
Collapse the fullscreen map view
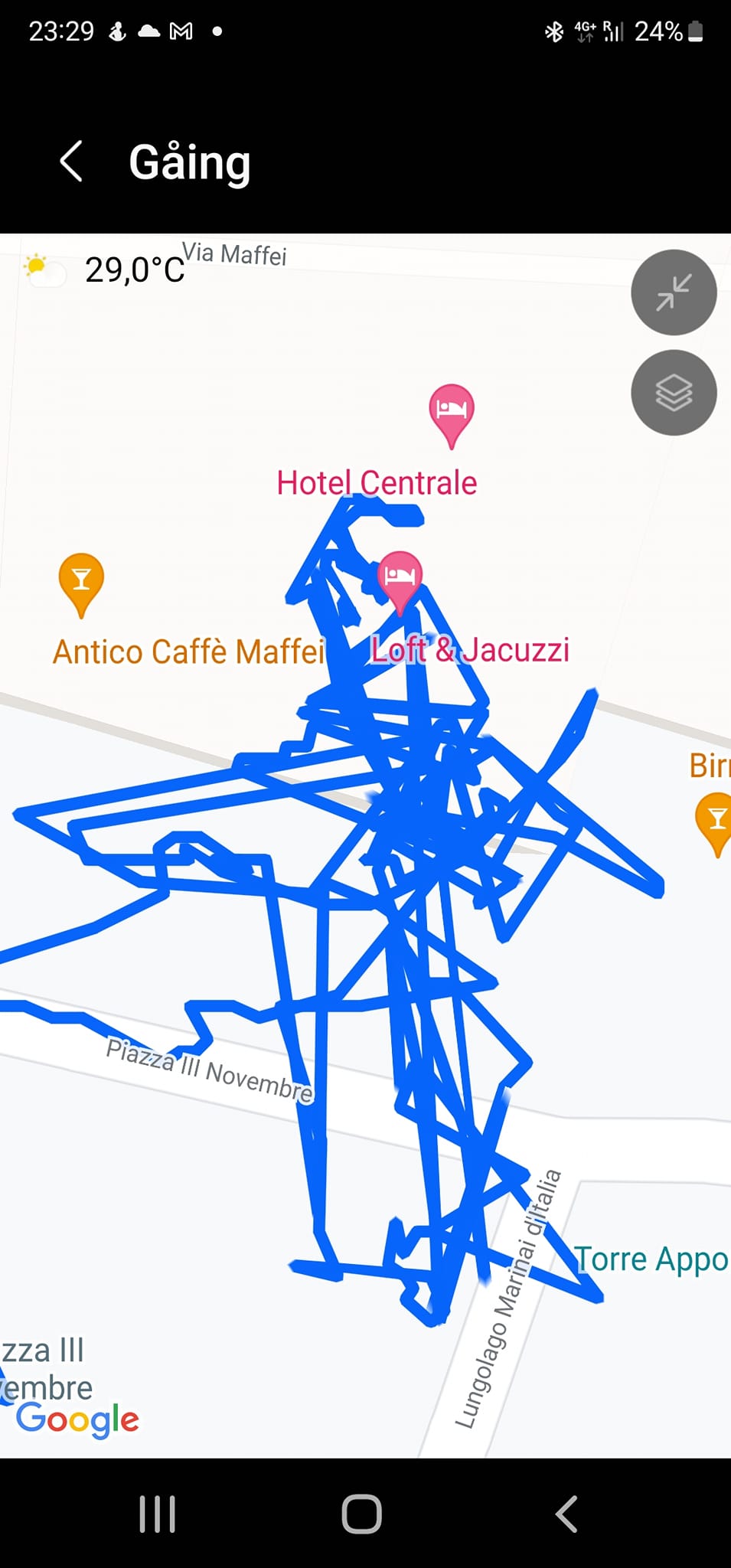pos(674,292)
